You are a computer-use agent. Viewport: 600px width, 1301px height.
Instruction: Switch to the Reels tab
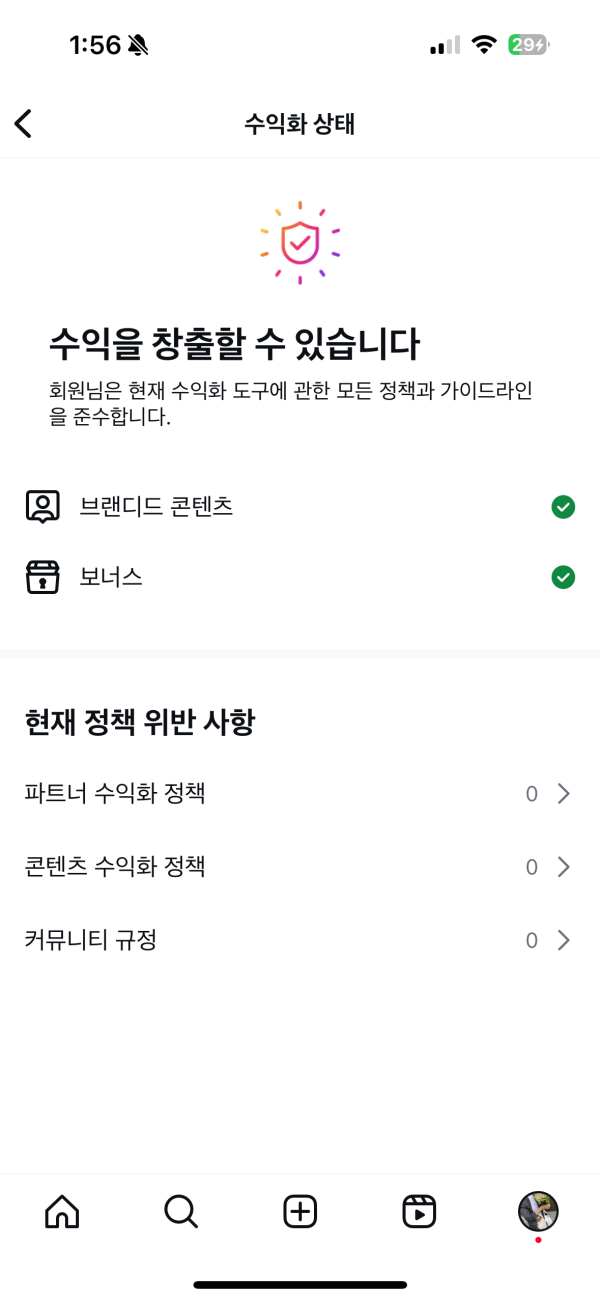[419, 1212]
